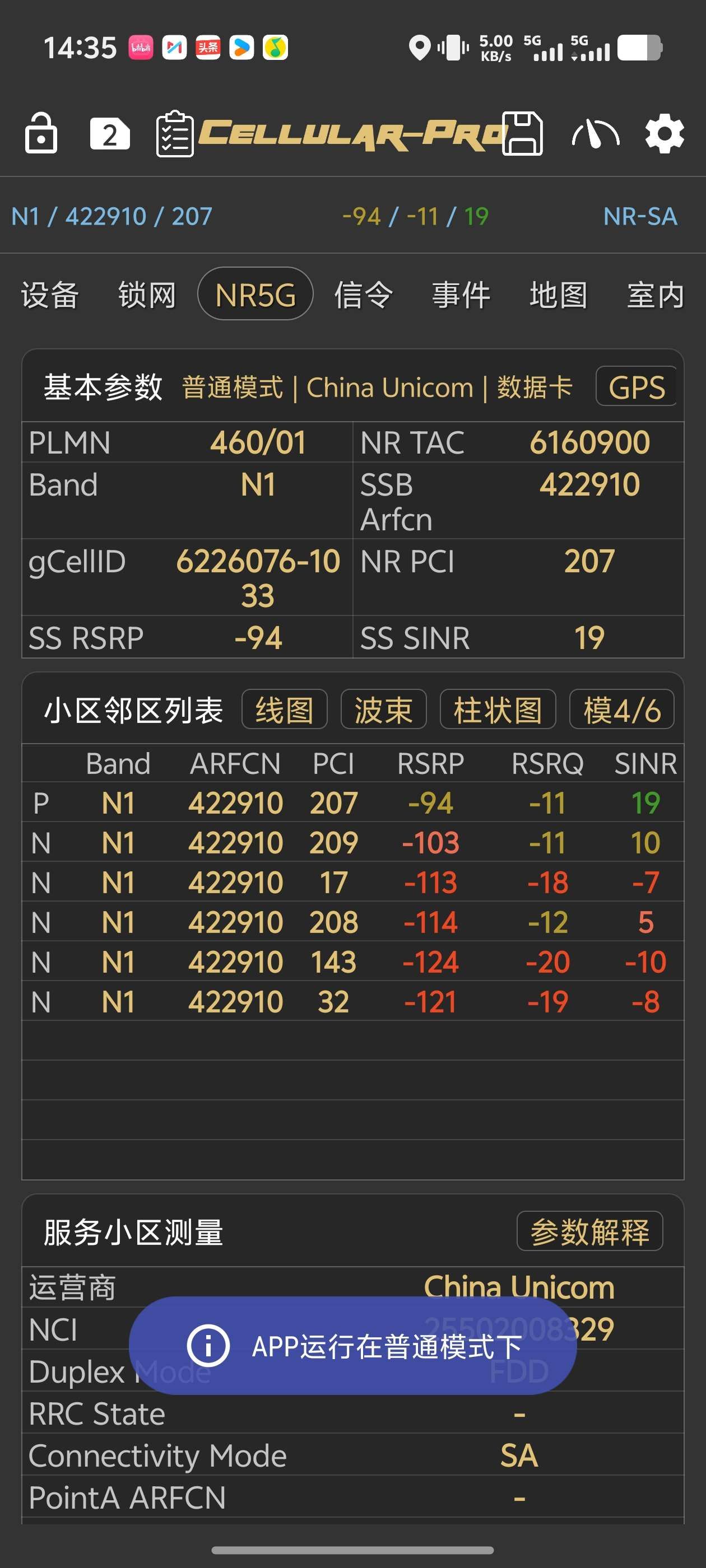This screenshot has height=1568, width=706.
Task: Switch to the 锁网 tab
Action: click(147, 295)
